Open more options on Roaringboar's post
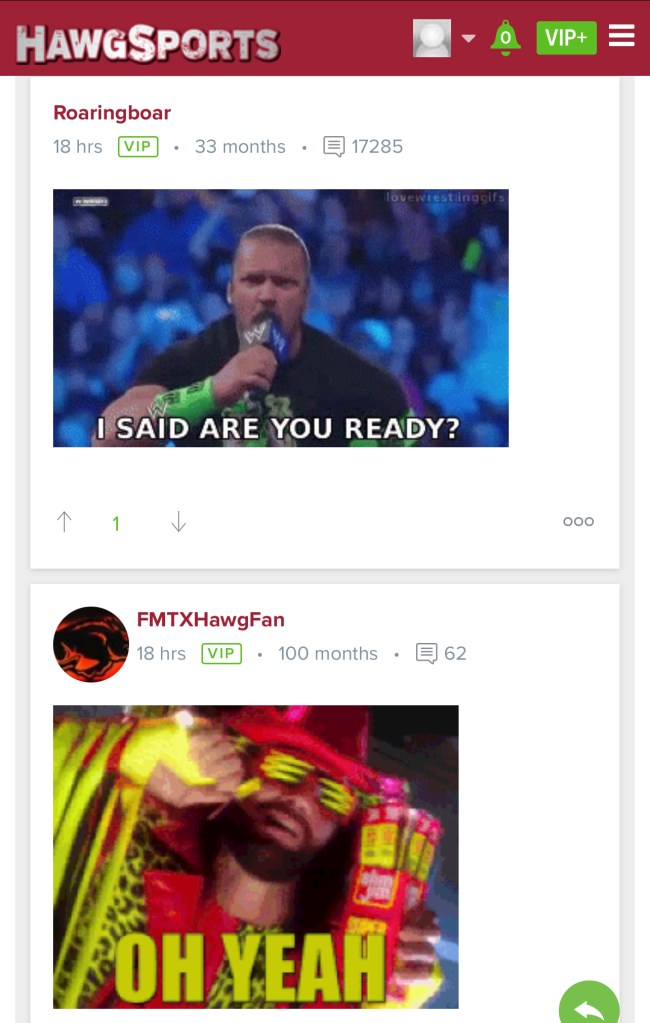The height and width of the screenshot is (1023, 650). click(578, 521)
